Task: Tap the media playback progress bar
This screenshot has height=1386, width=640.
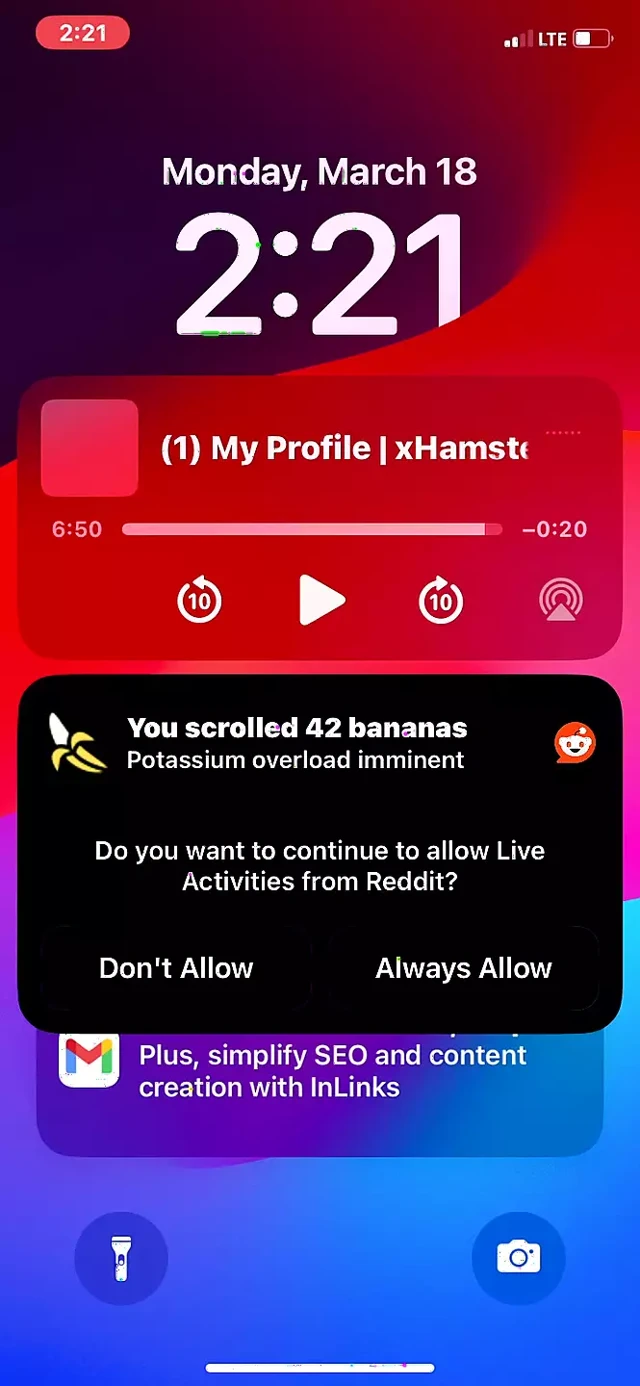Action: (x=312, y=529)
